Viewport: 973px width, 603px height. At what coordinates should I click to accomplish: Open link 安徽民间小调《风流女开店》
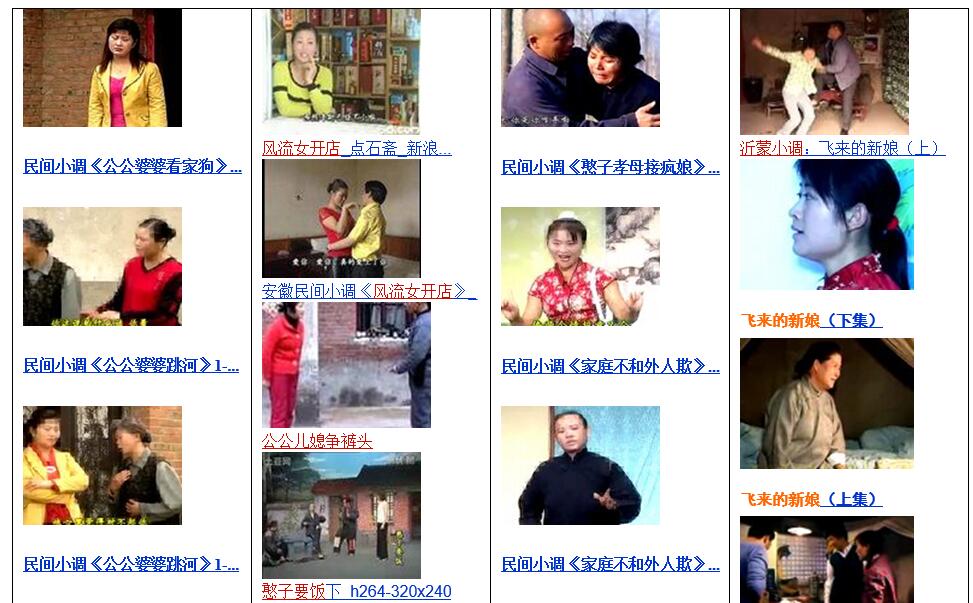point(368,291)
